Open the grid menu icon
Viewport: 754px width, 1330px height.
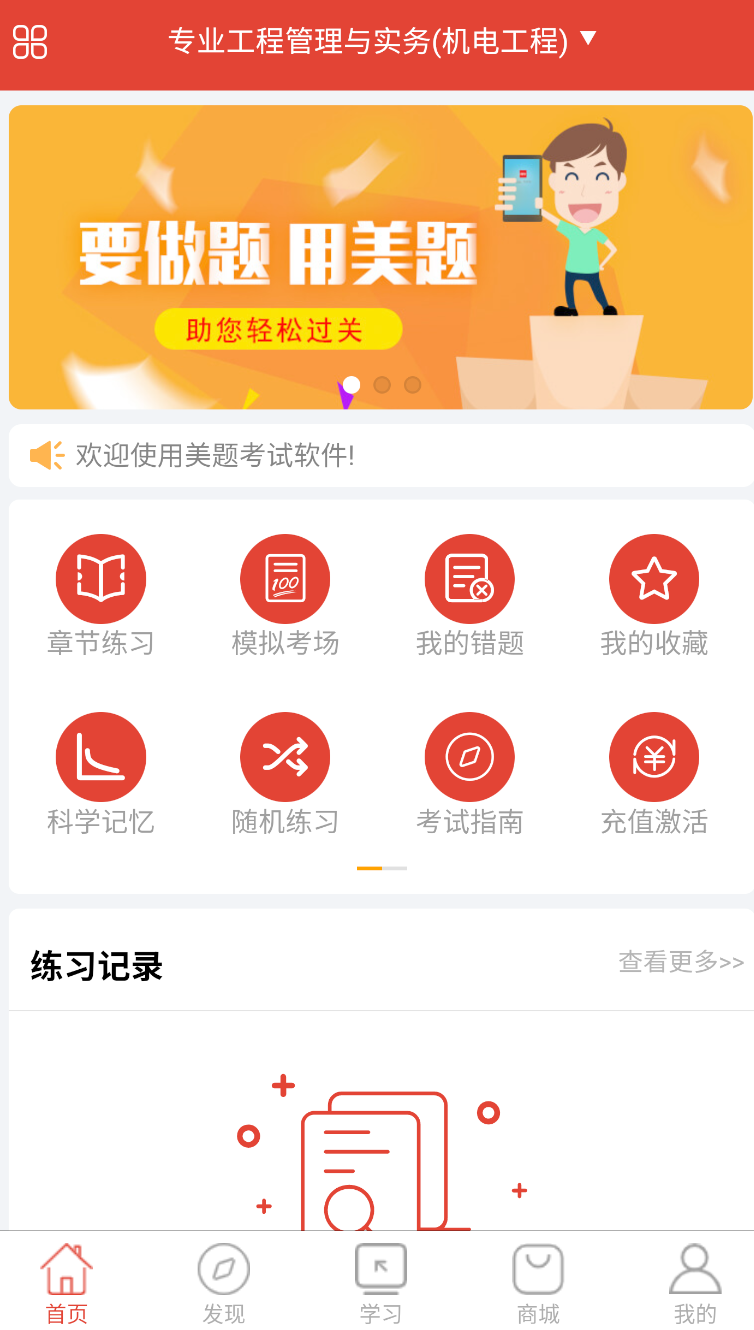coord(30,42)
